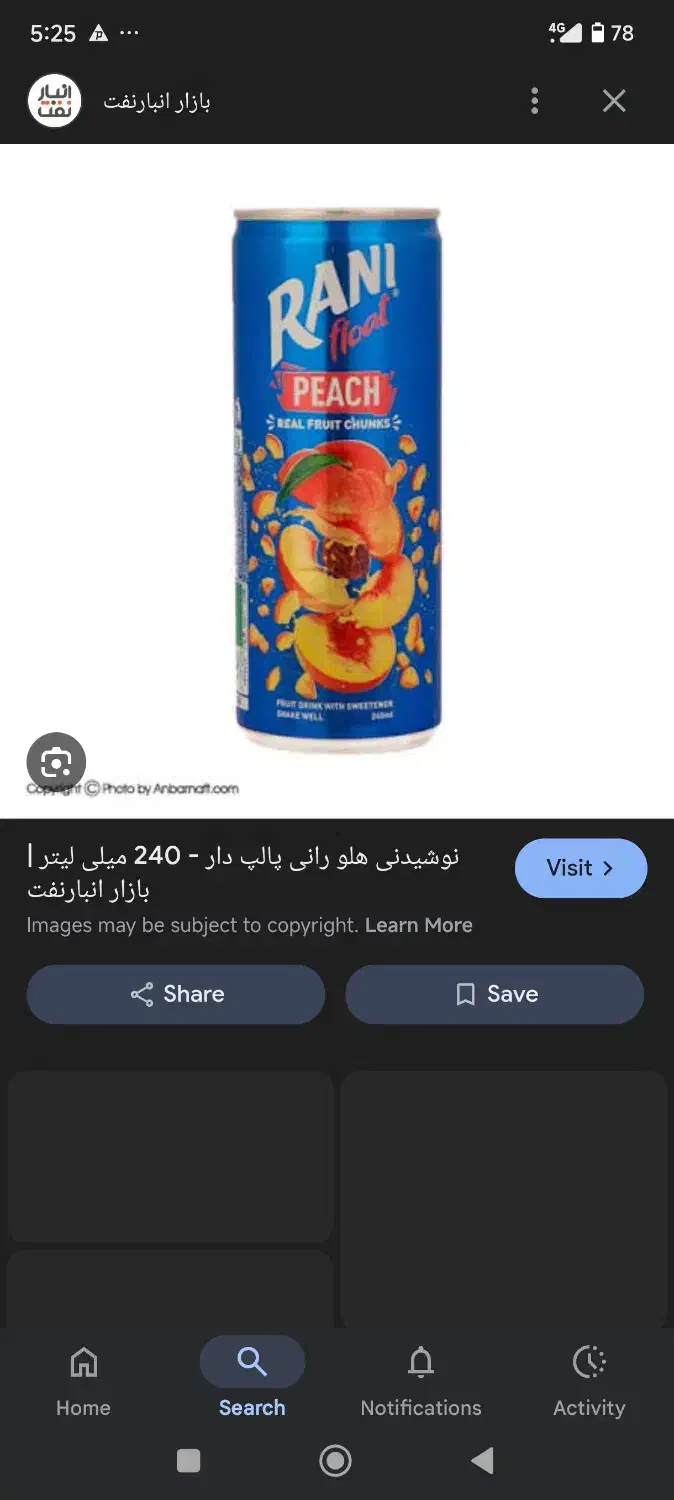Image resolution: width=674 pixels, height=1500 pixels.
Task: Search this image with Google Lens
Action: (56, 764)
